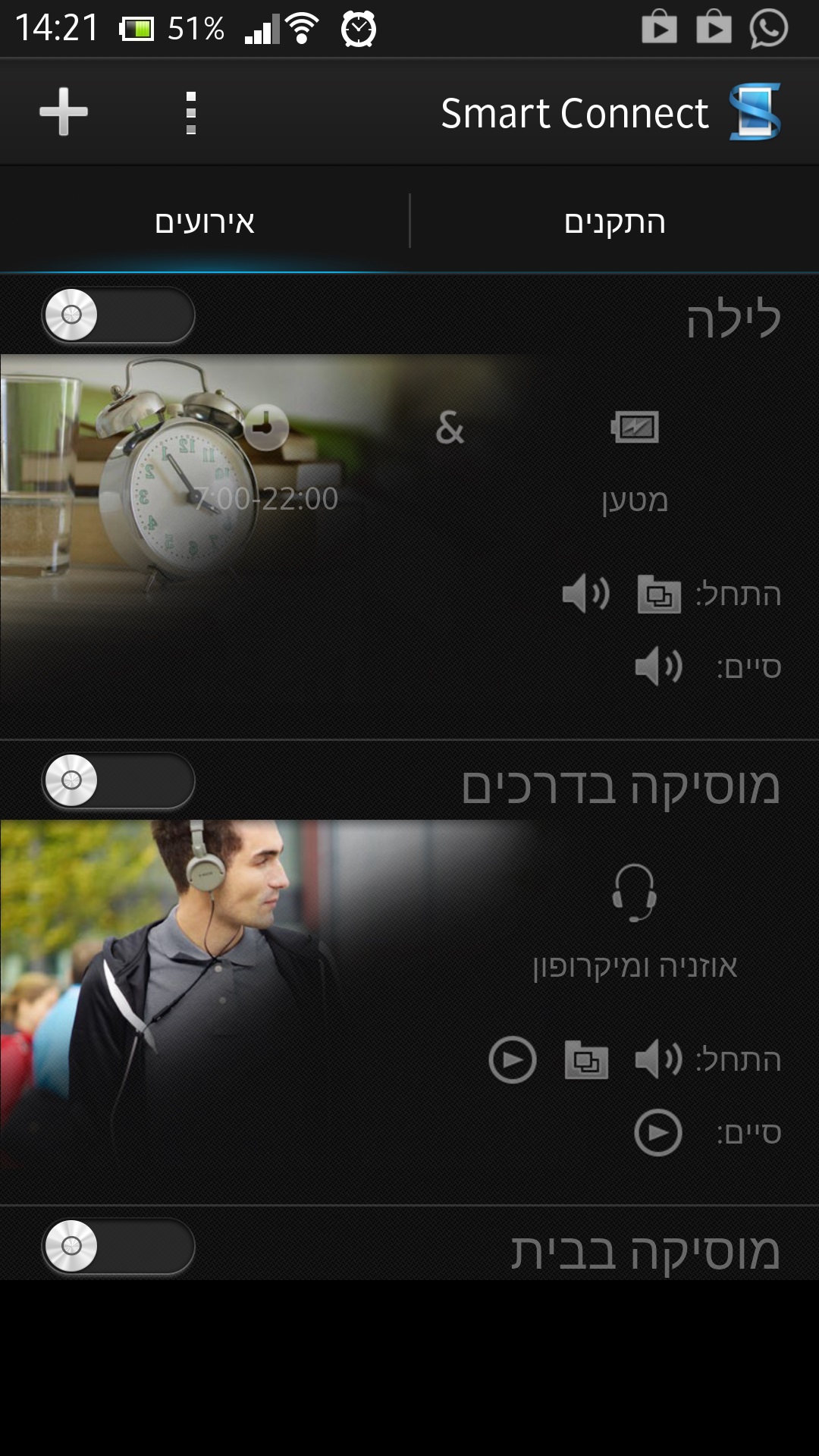
Task: Open the overflow menu
Action: 191,113
